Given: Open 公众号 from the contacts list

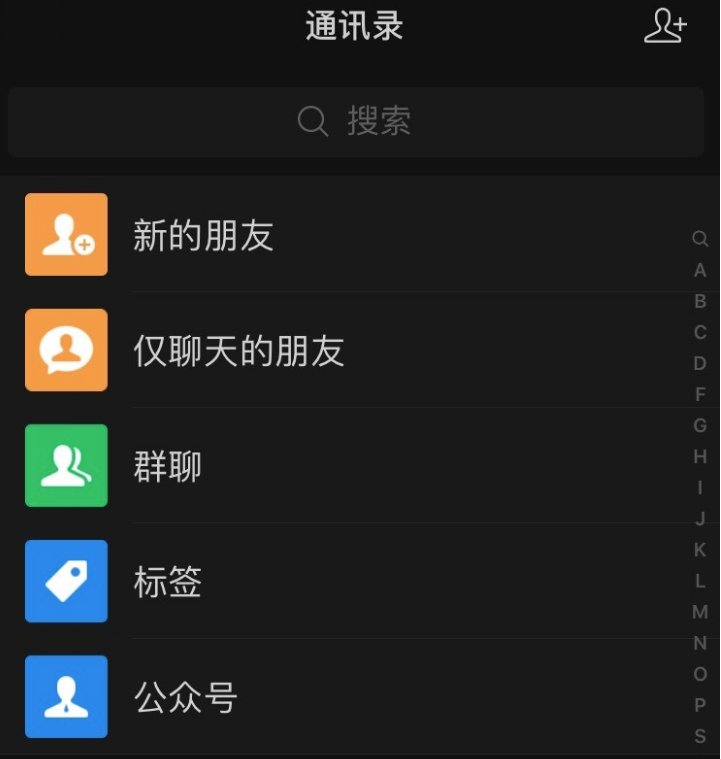Looking at the screenshot, I should (x=183, y=697).
